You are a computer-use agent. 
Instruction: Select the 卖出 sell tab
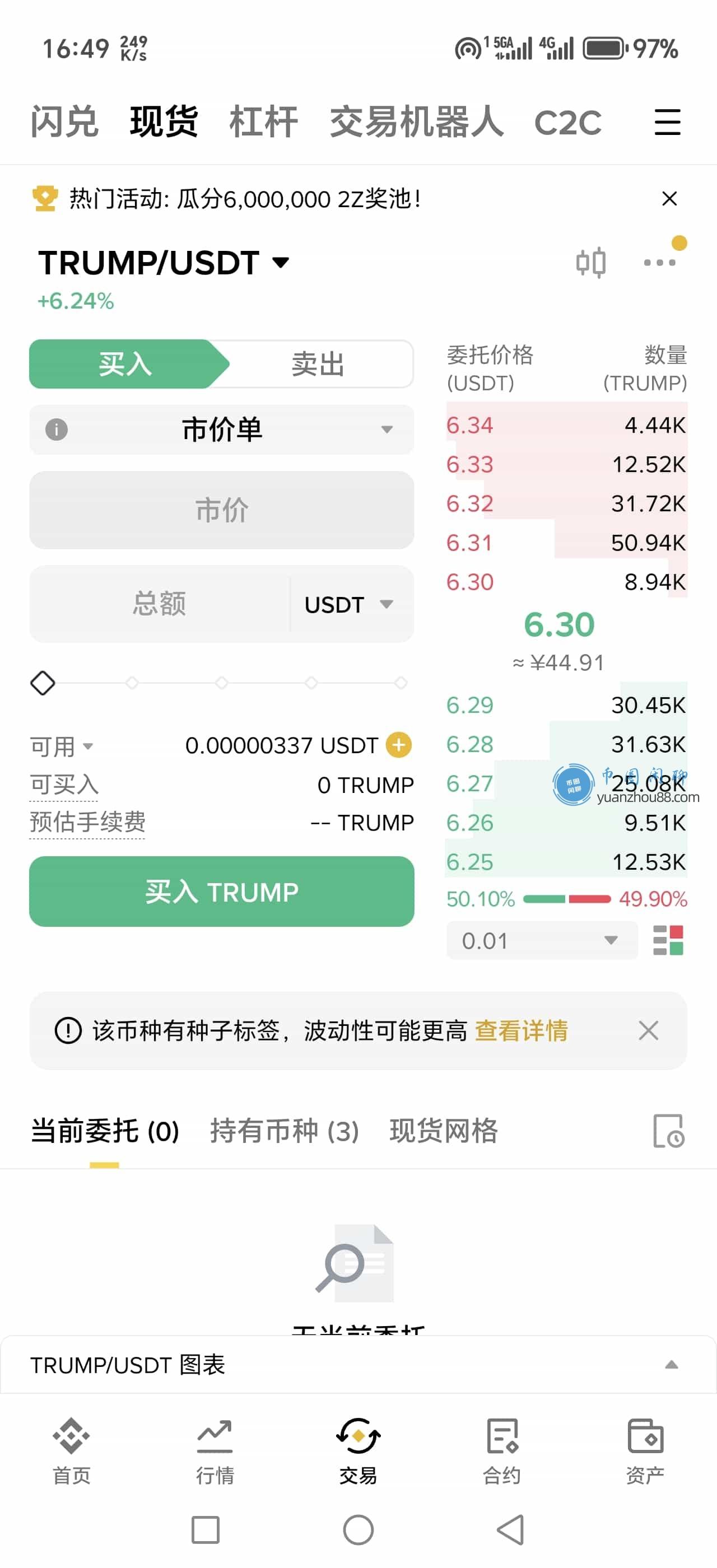318,364
